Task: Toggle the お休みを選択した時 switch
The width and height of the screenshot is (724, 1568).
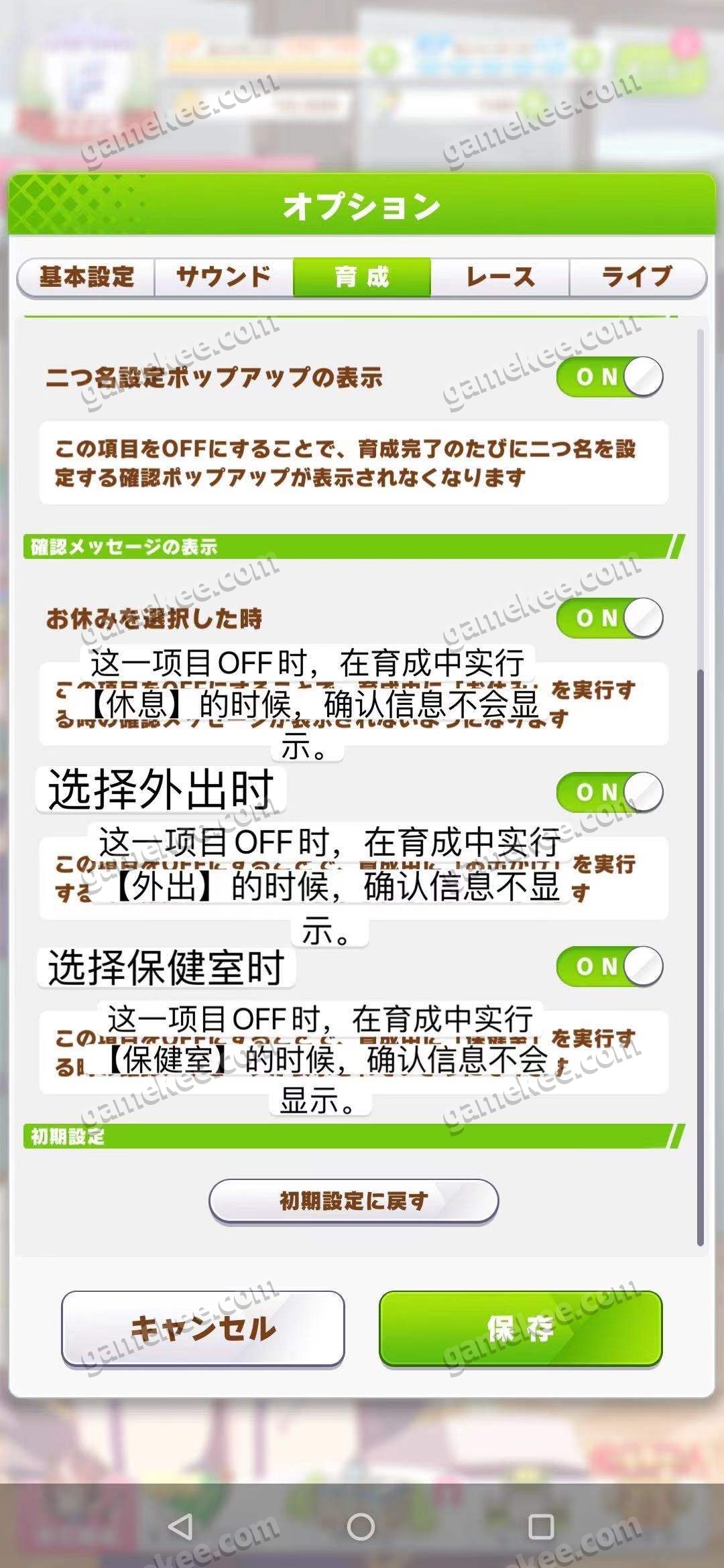Action: [609, 618]
